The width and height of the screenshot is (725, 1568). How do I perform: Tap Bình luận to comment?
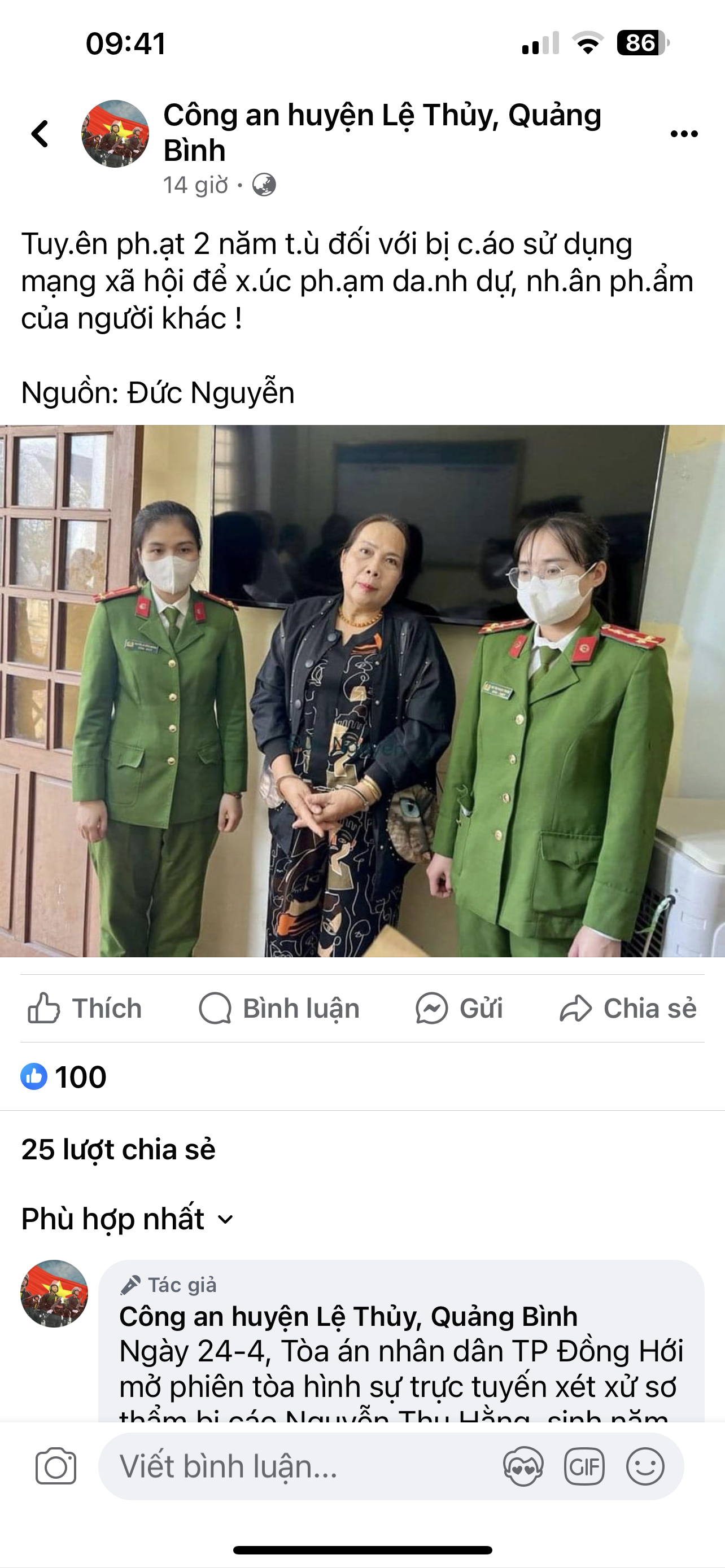click(x=279, y=1009)
